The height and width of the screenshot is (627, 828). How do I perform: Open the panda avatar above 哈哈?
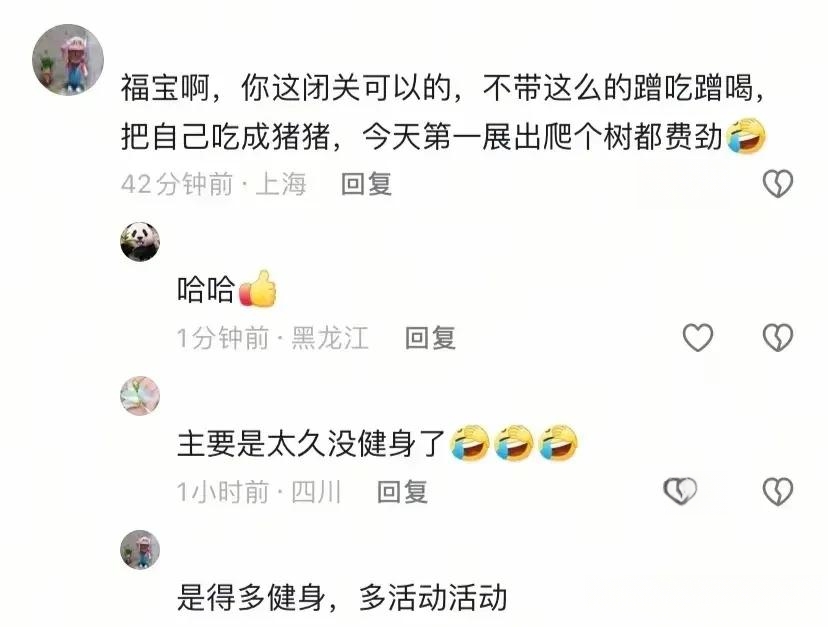140,241
